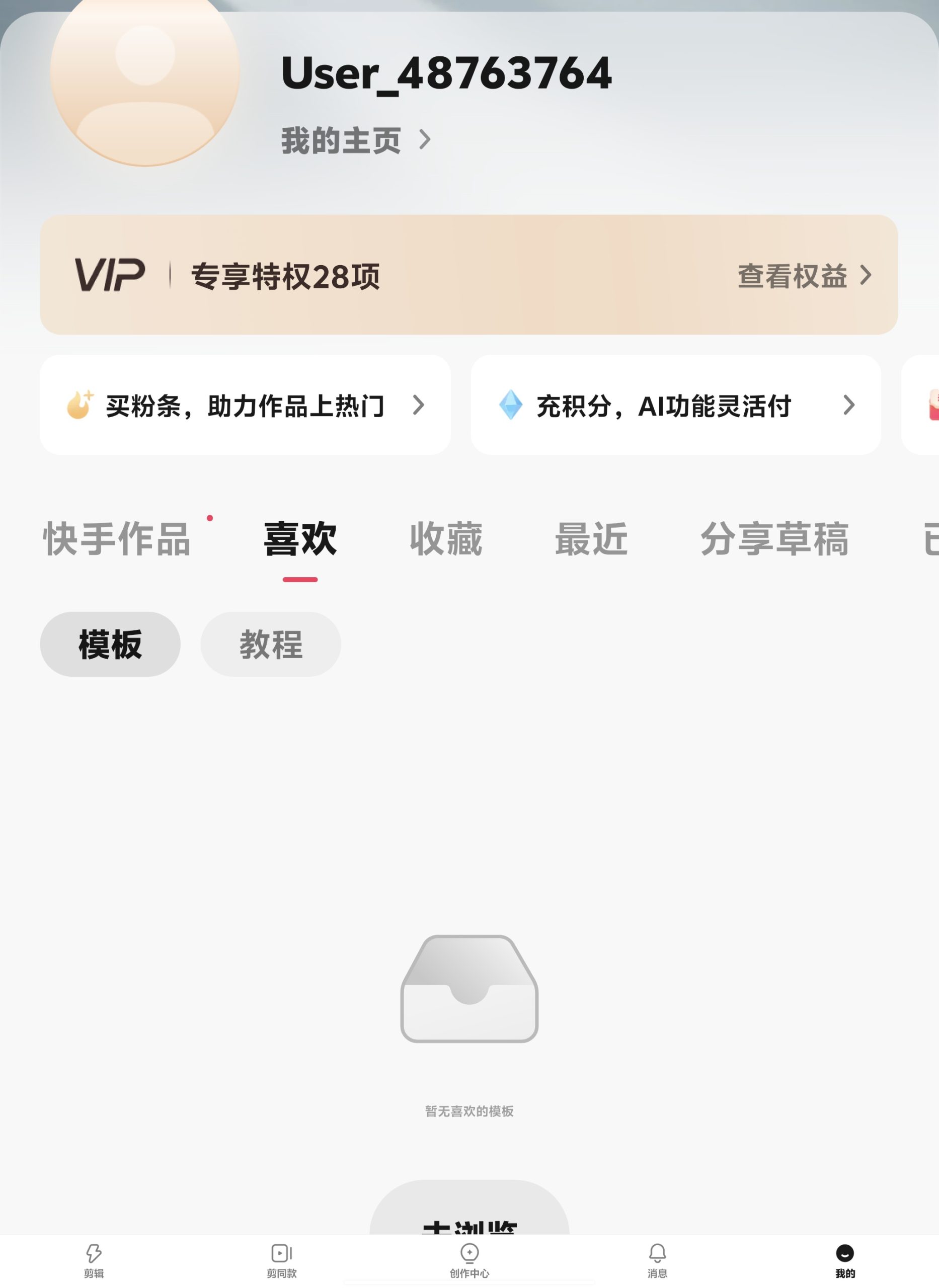The width and height of the screenshot is (939, 1288).
Task: Switch to the 快手作品 tab
Action: click(118, 539)
